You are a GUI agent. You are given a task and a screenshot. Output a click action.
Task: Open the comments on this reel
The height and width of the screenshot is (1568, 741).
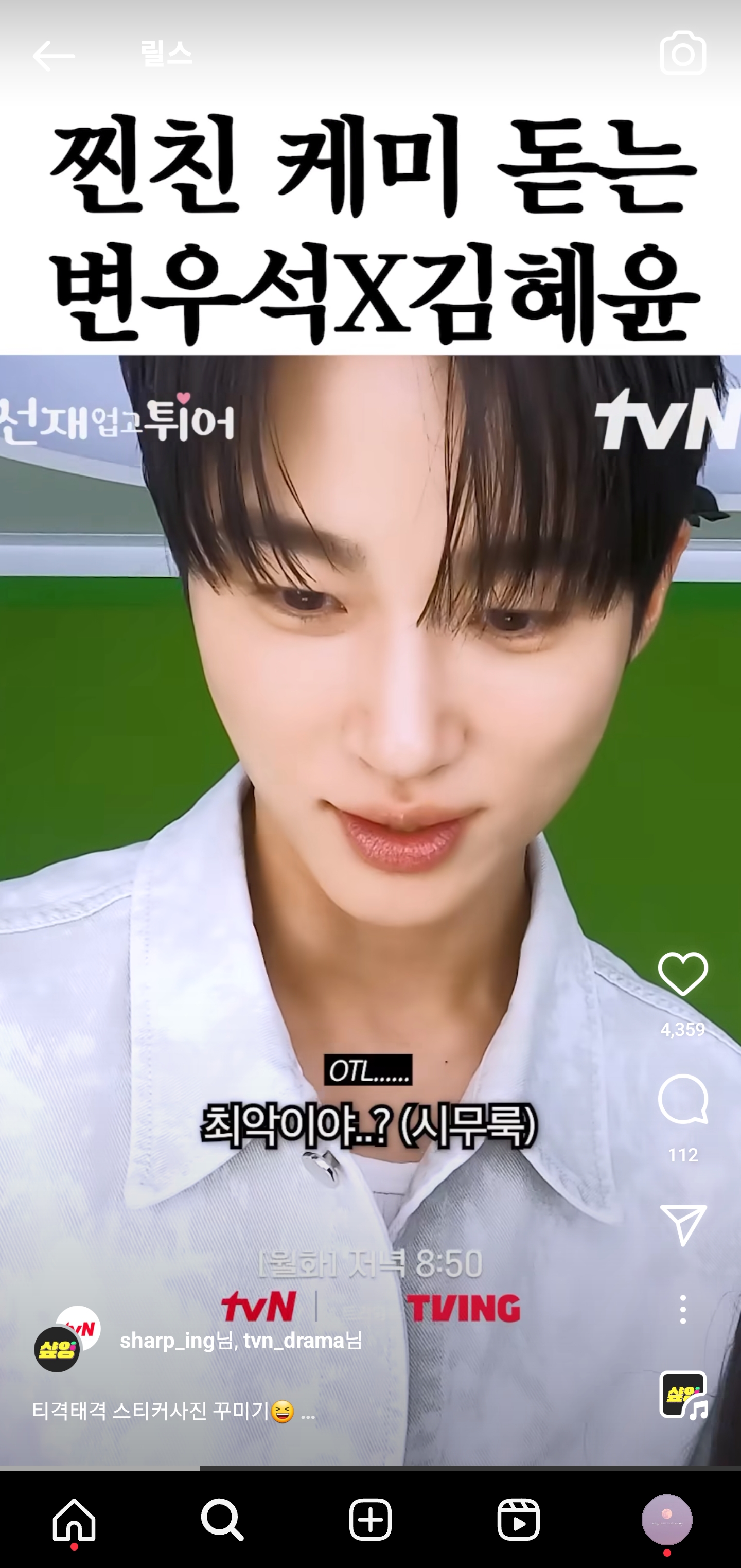point(682,1099)
